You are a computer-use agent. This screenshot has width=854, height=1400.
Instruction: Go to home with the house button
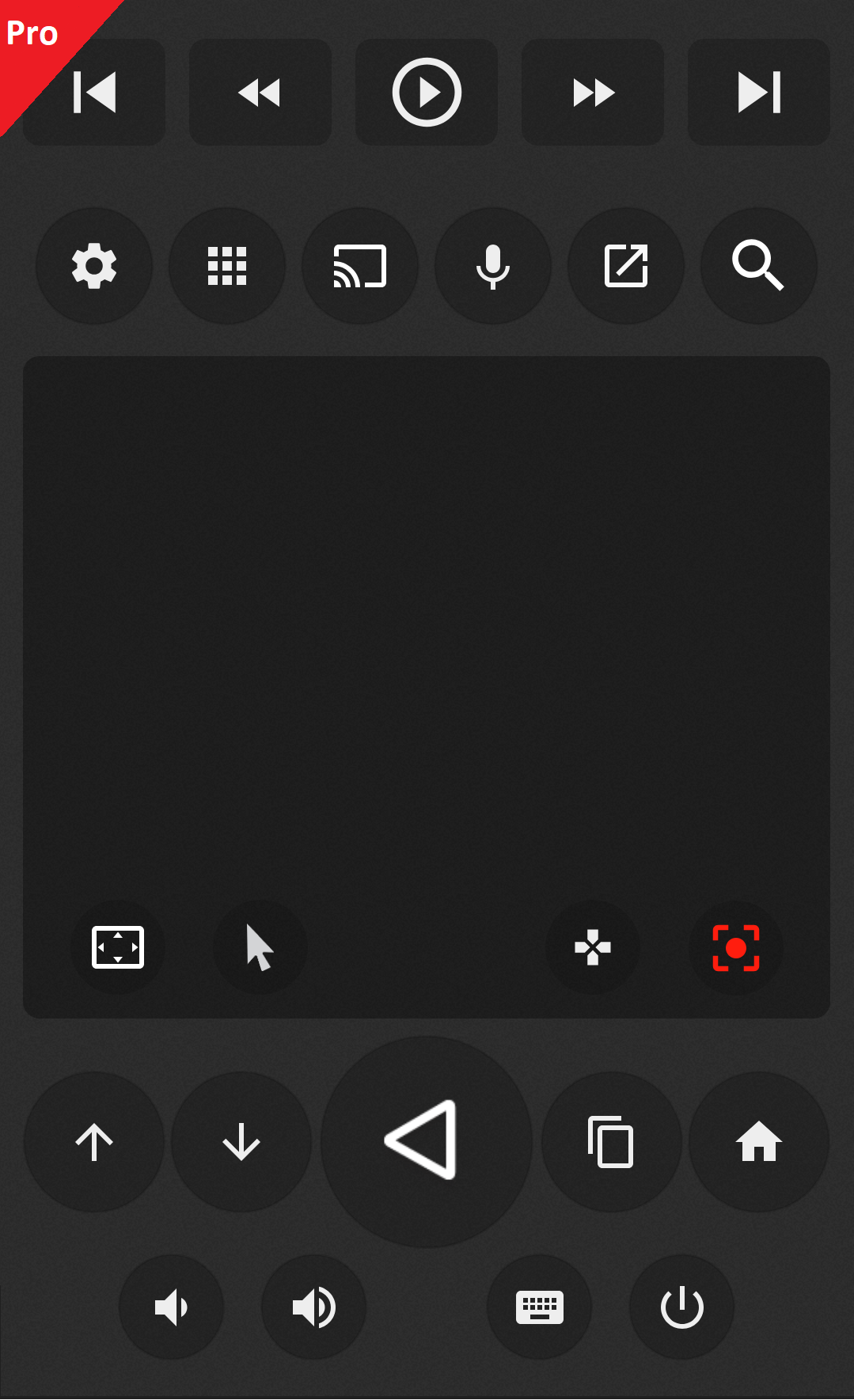(759, 1142)
